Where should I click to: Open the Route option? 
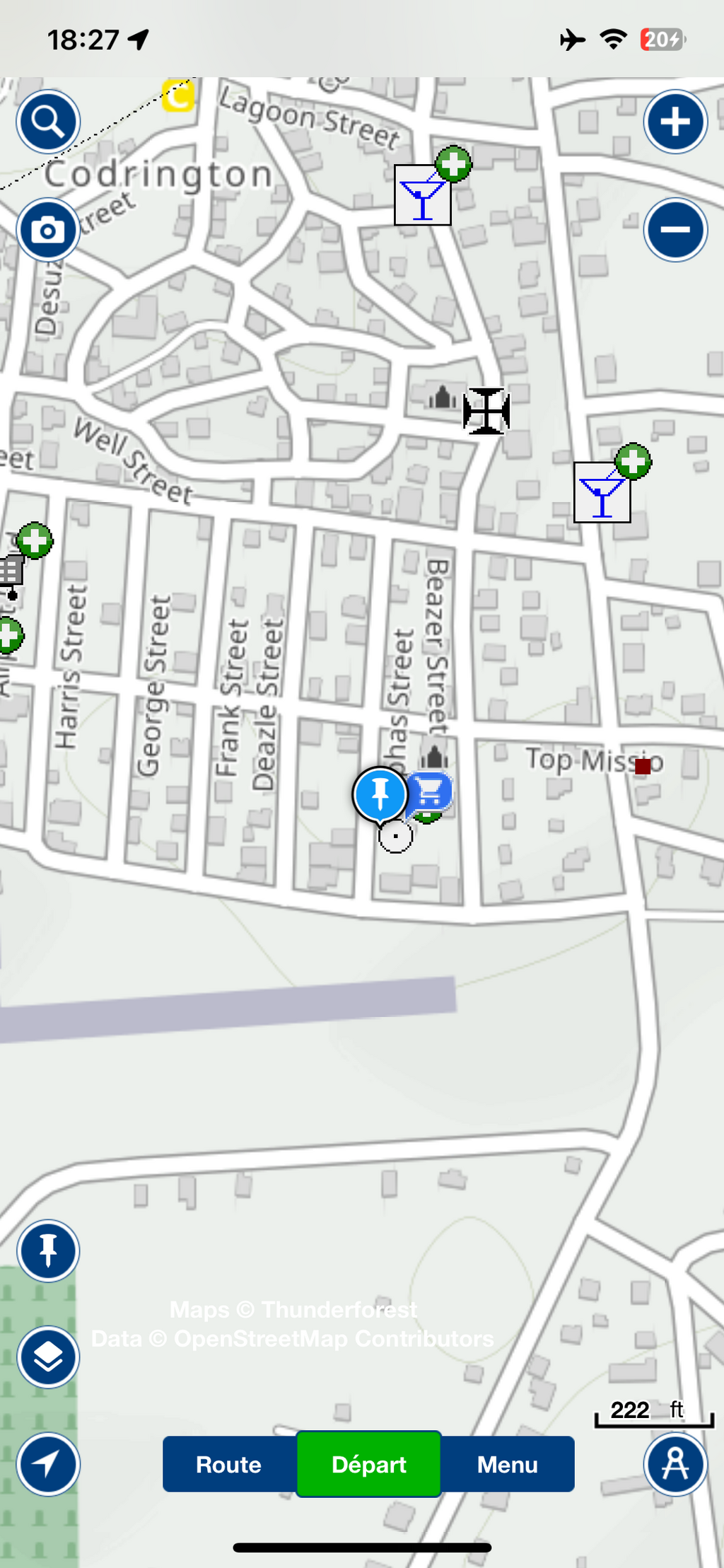229,1464
